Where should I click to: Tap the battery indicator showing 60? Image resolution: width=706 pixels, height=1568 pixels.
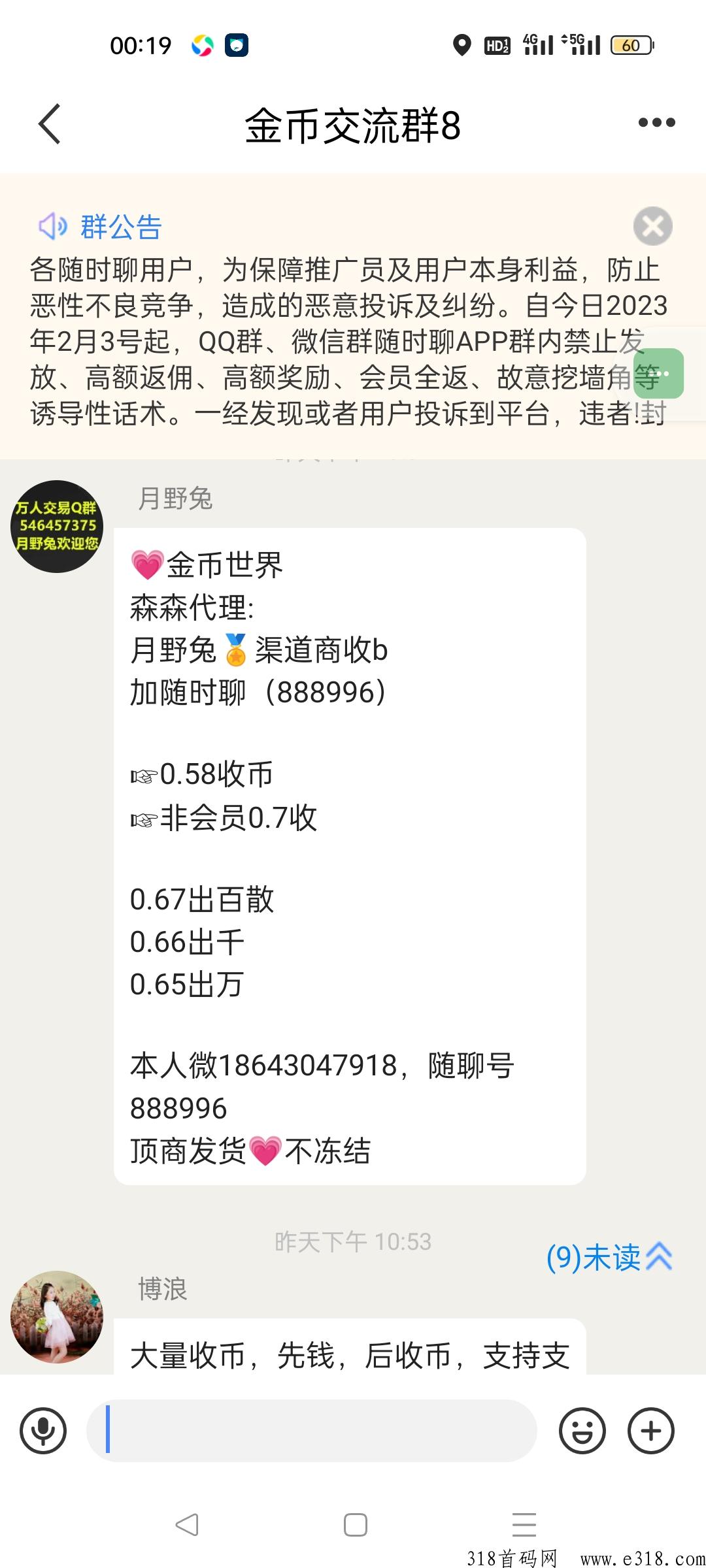click(x=631, y=44)
